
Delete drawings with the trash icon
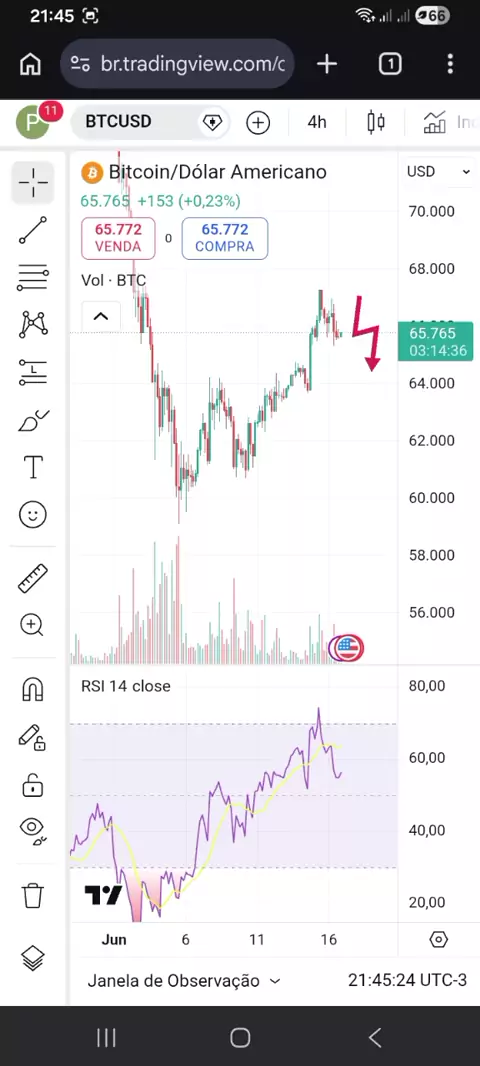pos(33,894)
